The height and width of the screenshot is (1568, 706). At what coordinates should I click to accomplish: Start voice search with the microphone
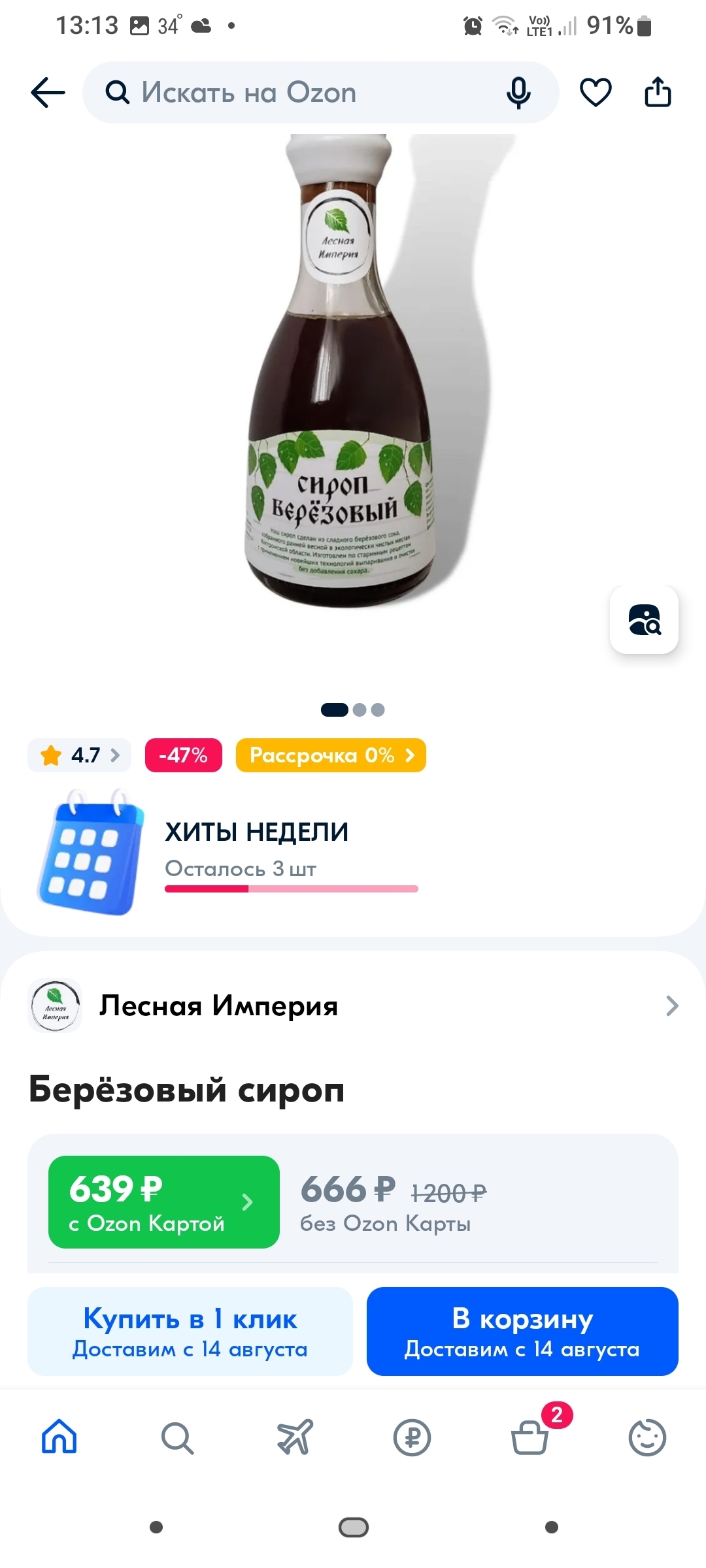point(518,92)
